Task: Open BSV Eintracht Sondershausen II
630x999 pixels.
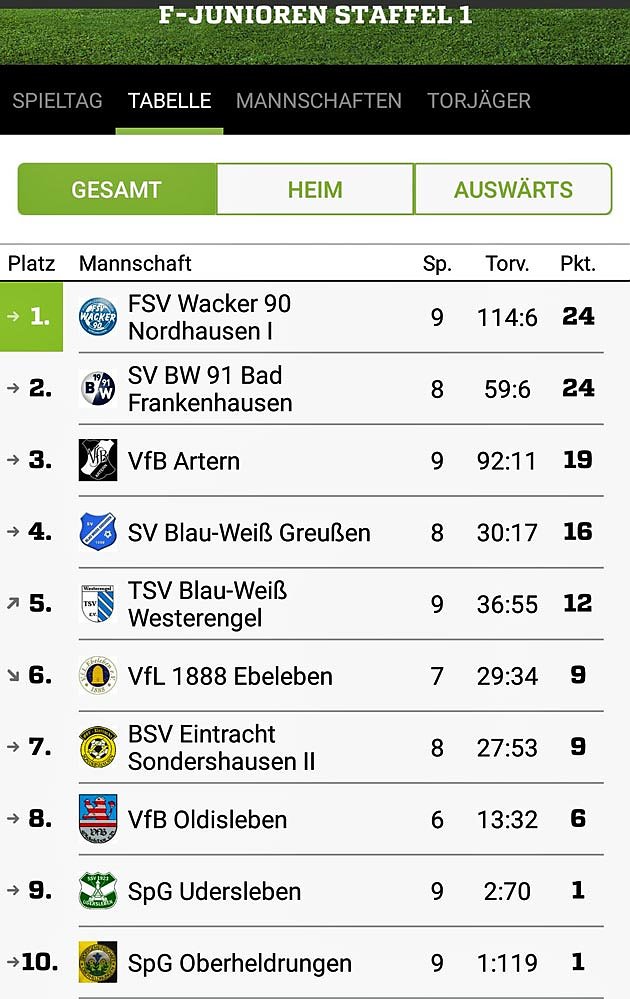Action: point(221,748)
